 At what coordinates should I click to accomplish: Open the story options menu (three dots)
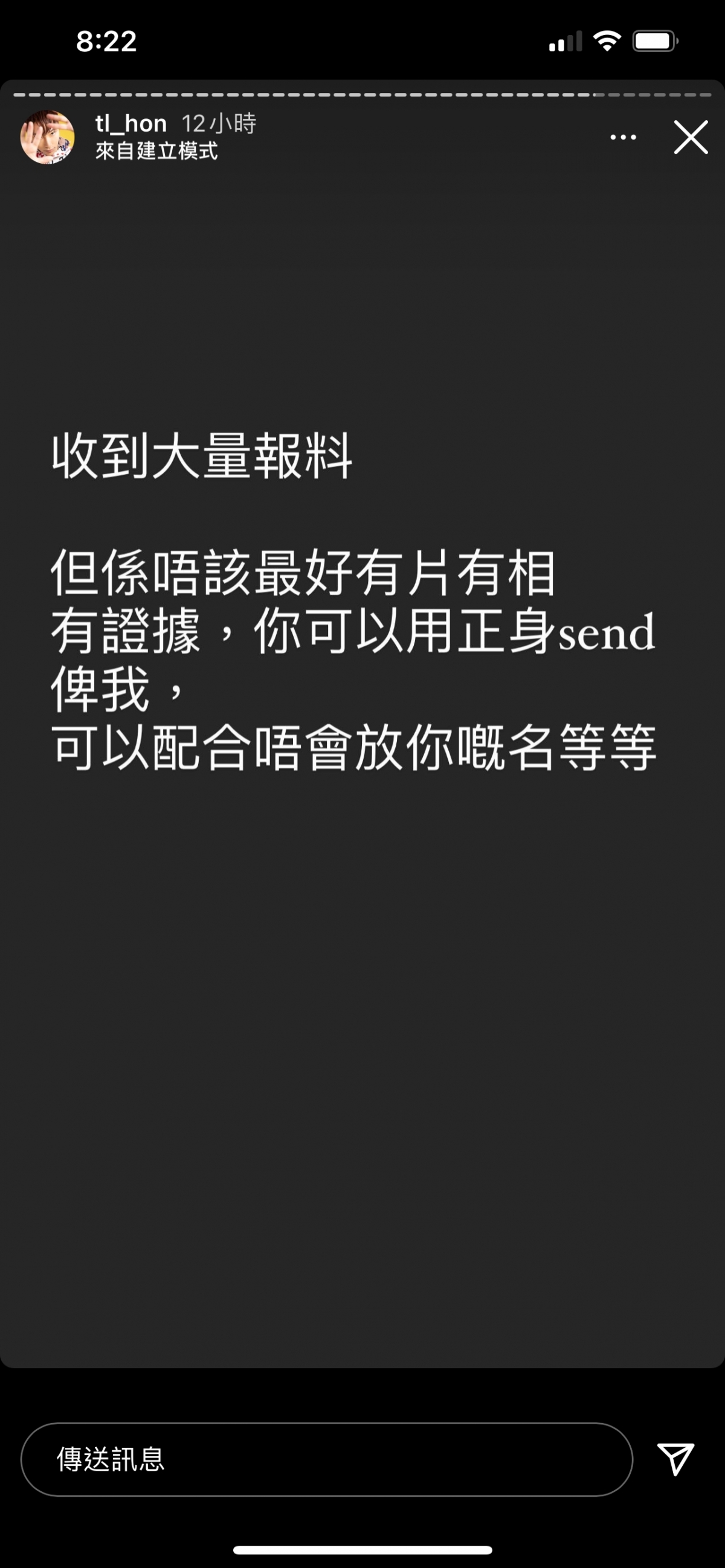[623, 138]
